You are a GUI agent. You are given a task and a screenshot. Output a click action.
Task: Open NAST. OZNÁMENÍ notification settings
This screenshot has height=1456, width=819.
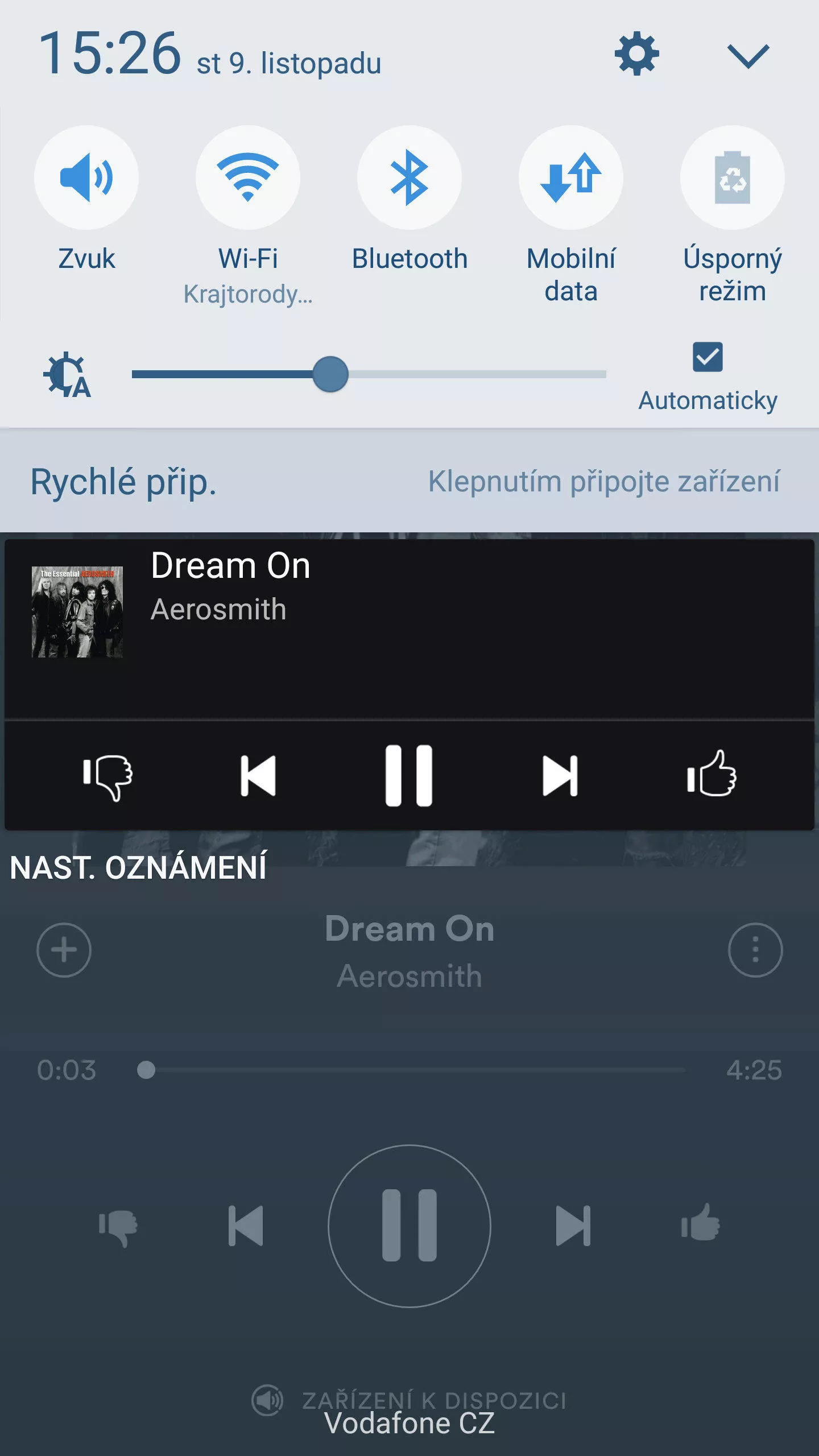[x=138, y=868]
